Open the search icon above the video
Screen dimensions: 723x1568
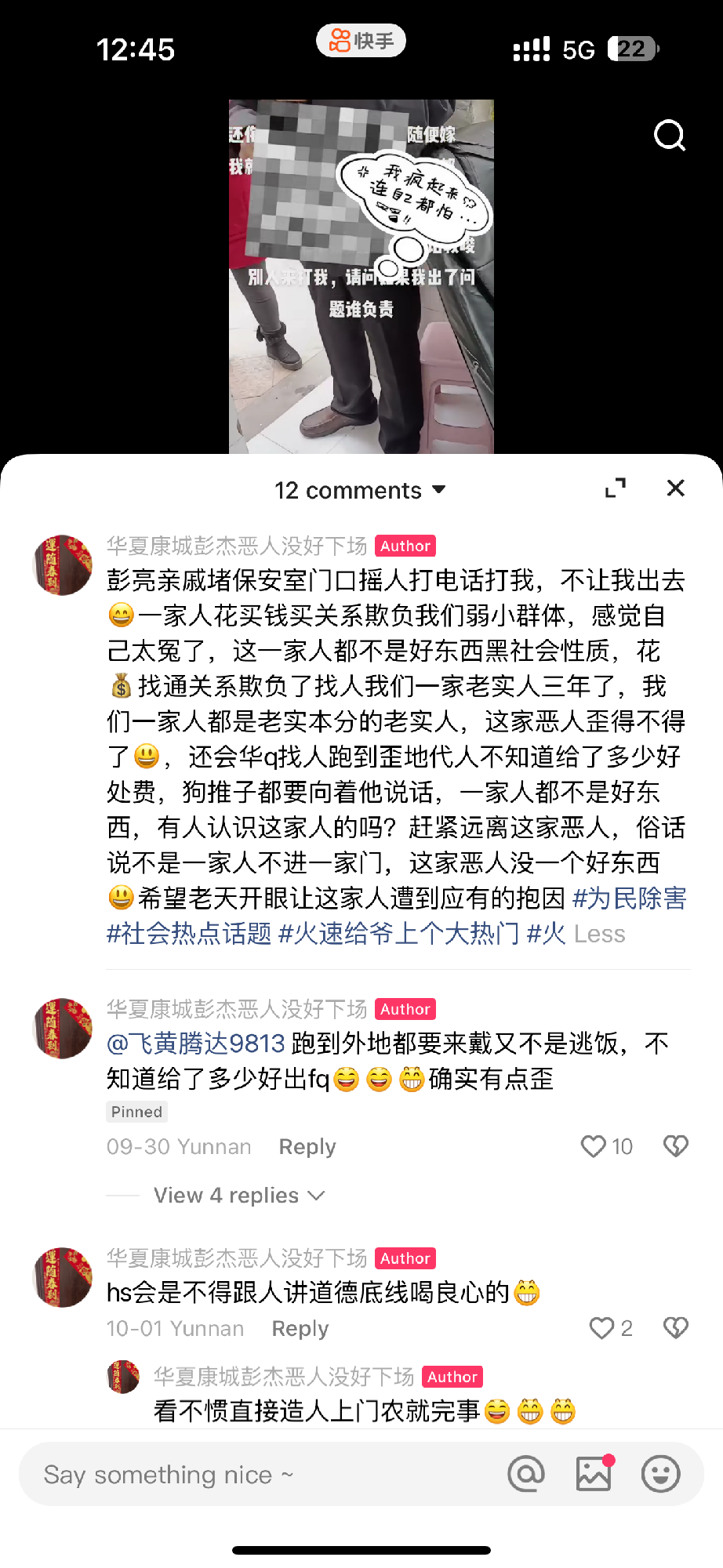click(x=669, y=136)
